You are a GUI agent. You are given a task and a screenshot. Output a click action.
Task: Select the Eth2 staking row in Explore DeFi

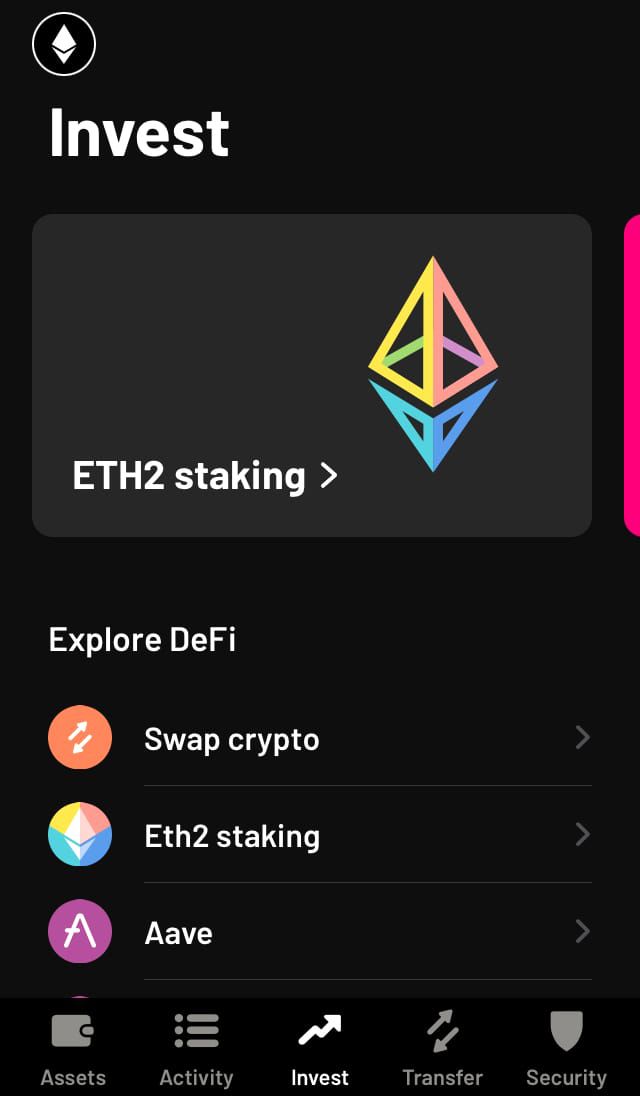pyautogui.click(x=319, y=835)
